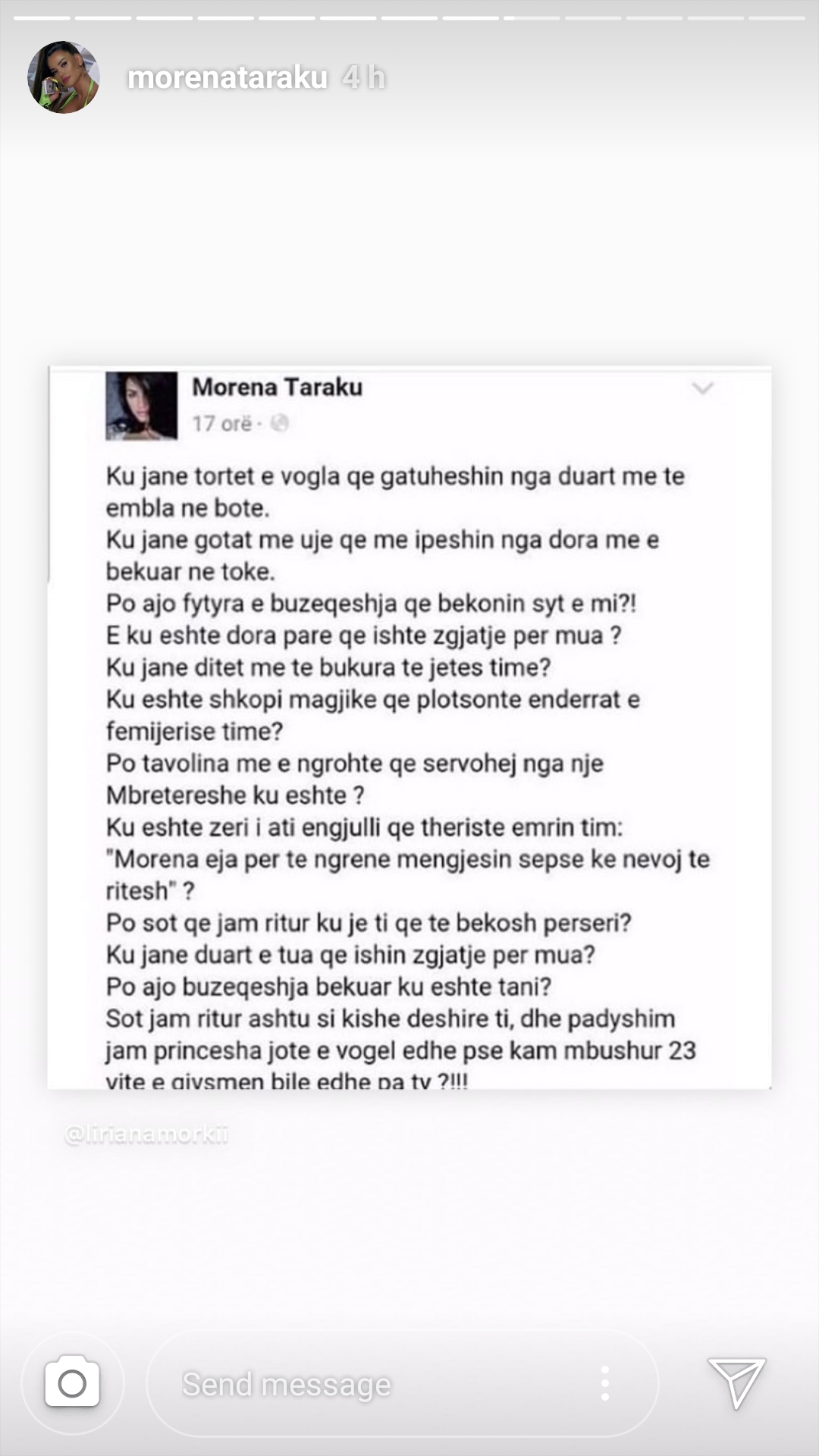Open the camera to reply
Viewport: 819px width, 1456px height.
(72, 1383)
